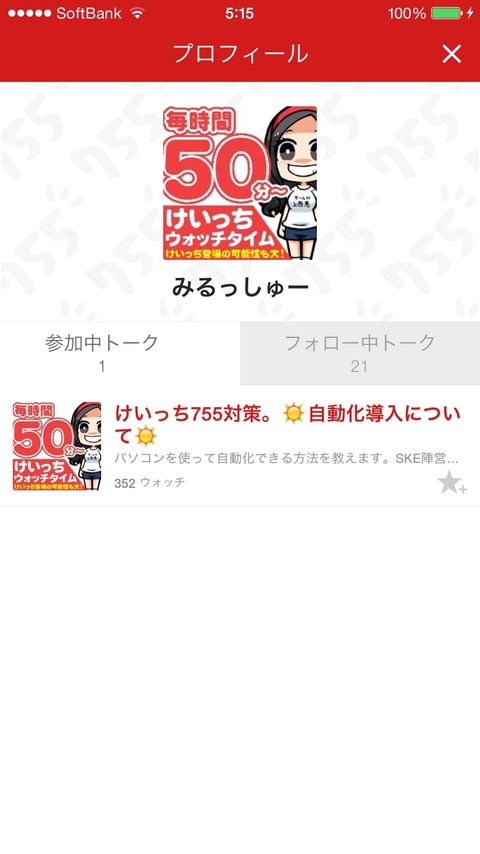Screen dimensions: 480x854
Task: Close the プロフィール screen with the X
Action: [452, 54]
